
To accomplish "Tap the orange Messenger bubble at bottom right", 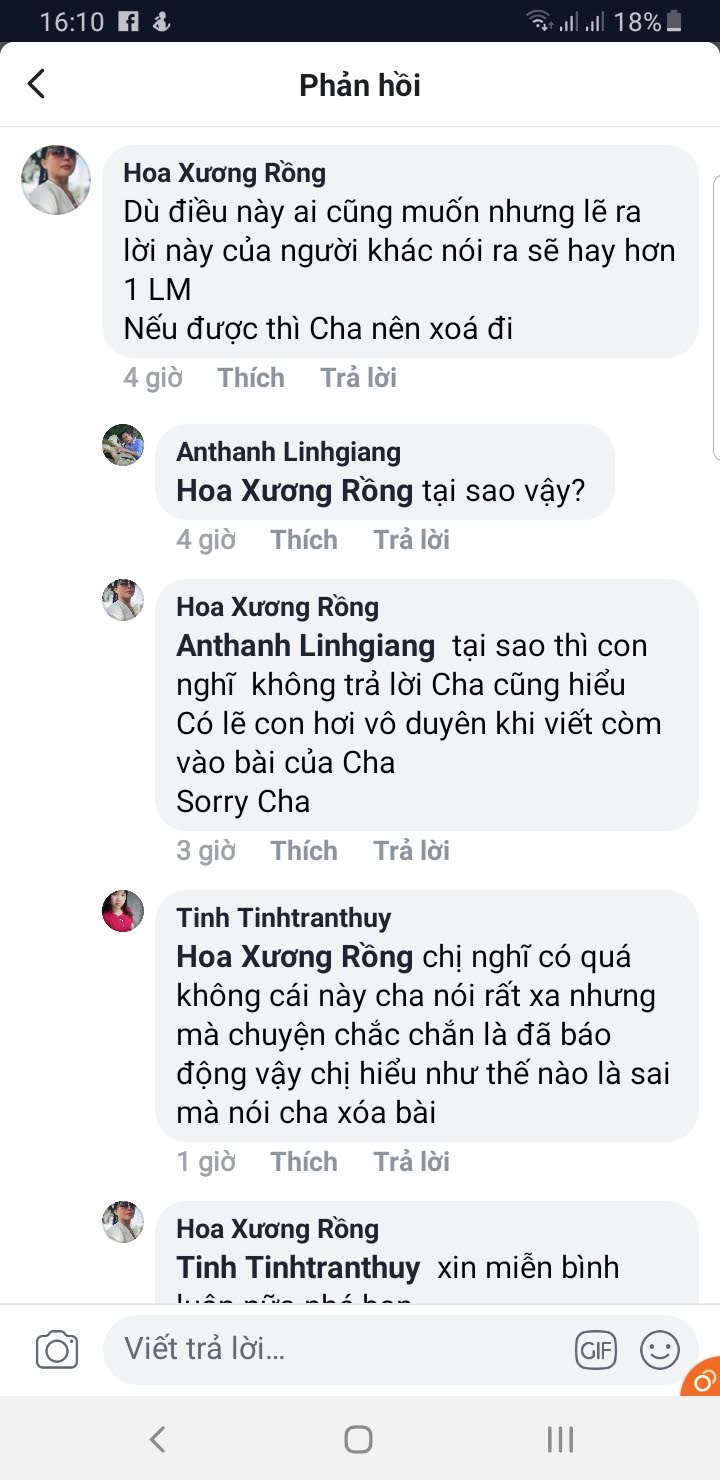I will 703,1383.
